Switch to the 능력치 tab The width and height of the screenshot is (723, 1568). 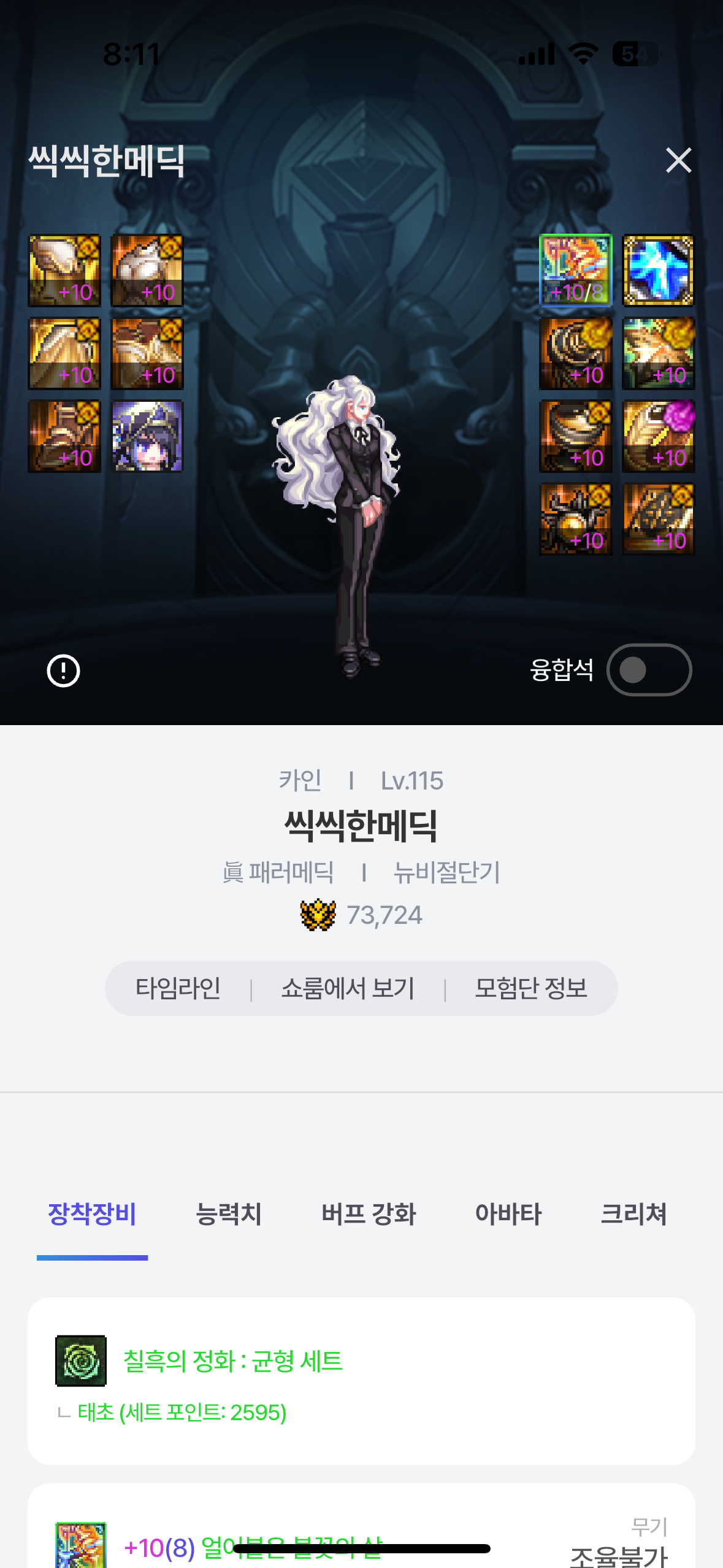click(x=228, y=1214)
